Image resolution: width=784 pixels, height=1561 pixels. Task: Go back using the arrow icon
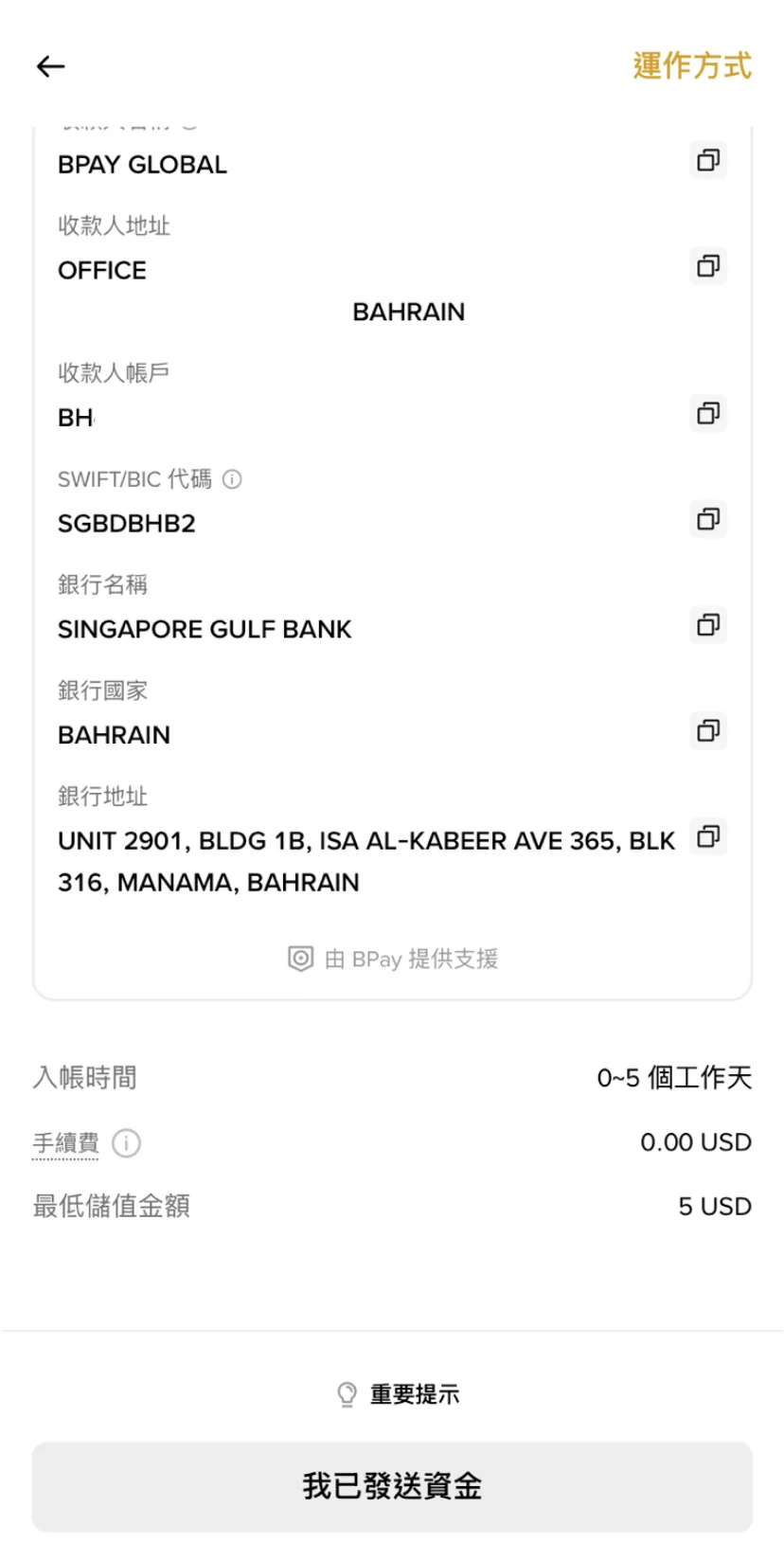50,66
